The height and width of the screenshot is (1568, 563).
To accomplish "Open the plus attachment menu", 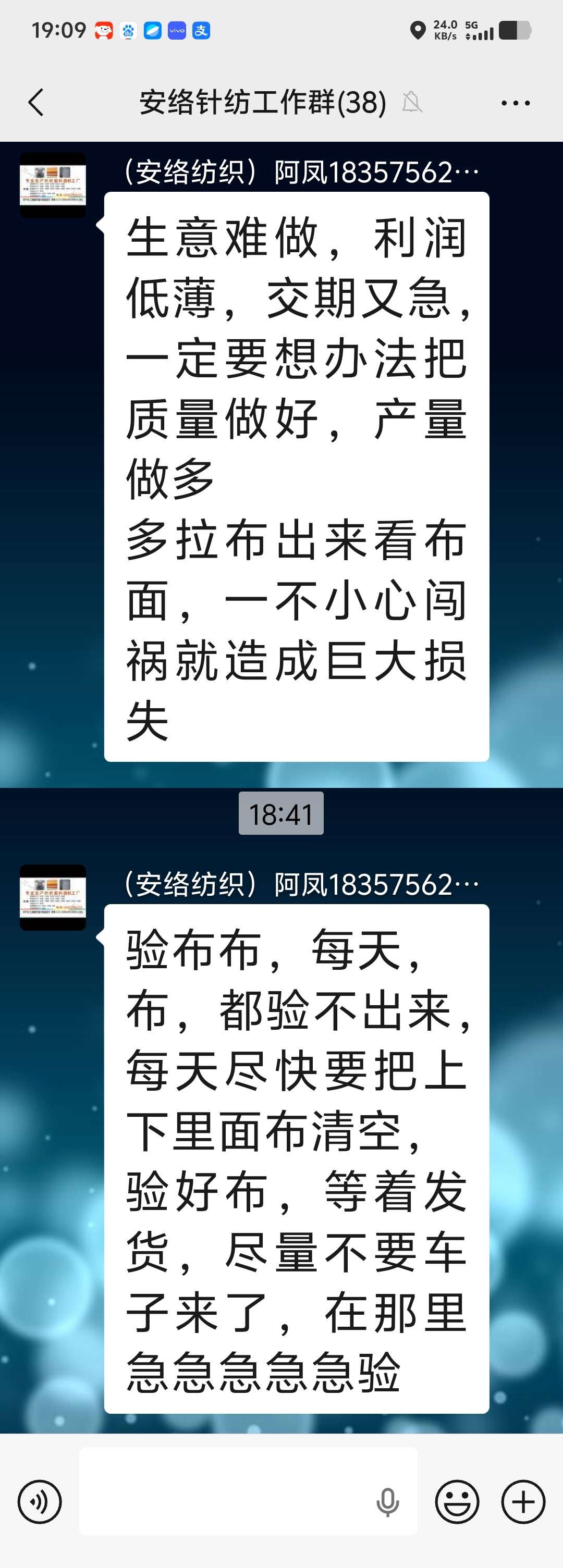I will [x=523, y=1502].
